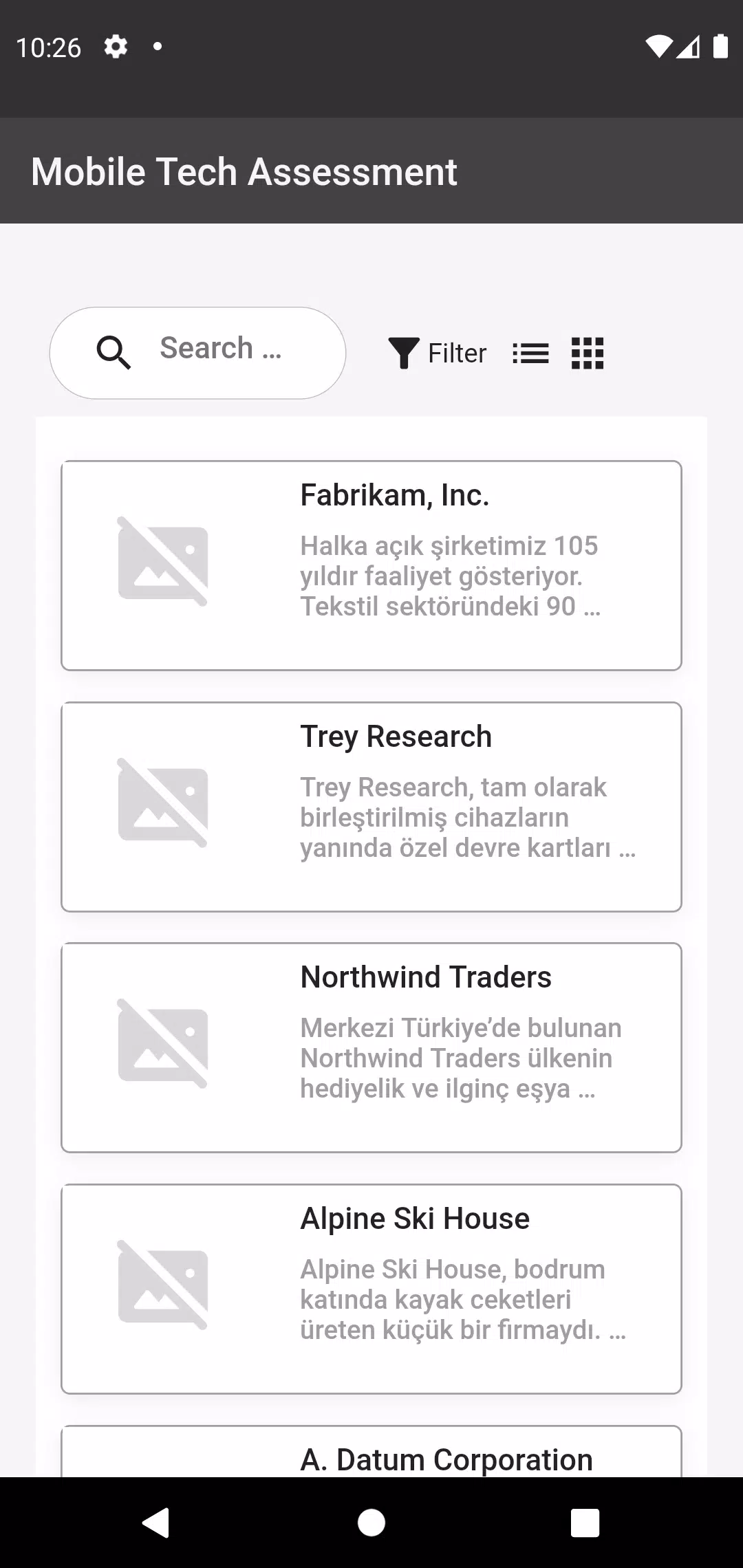
Task: Tap the battery indicator in status bar
Action: 720,46
